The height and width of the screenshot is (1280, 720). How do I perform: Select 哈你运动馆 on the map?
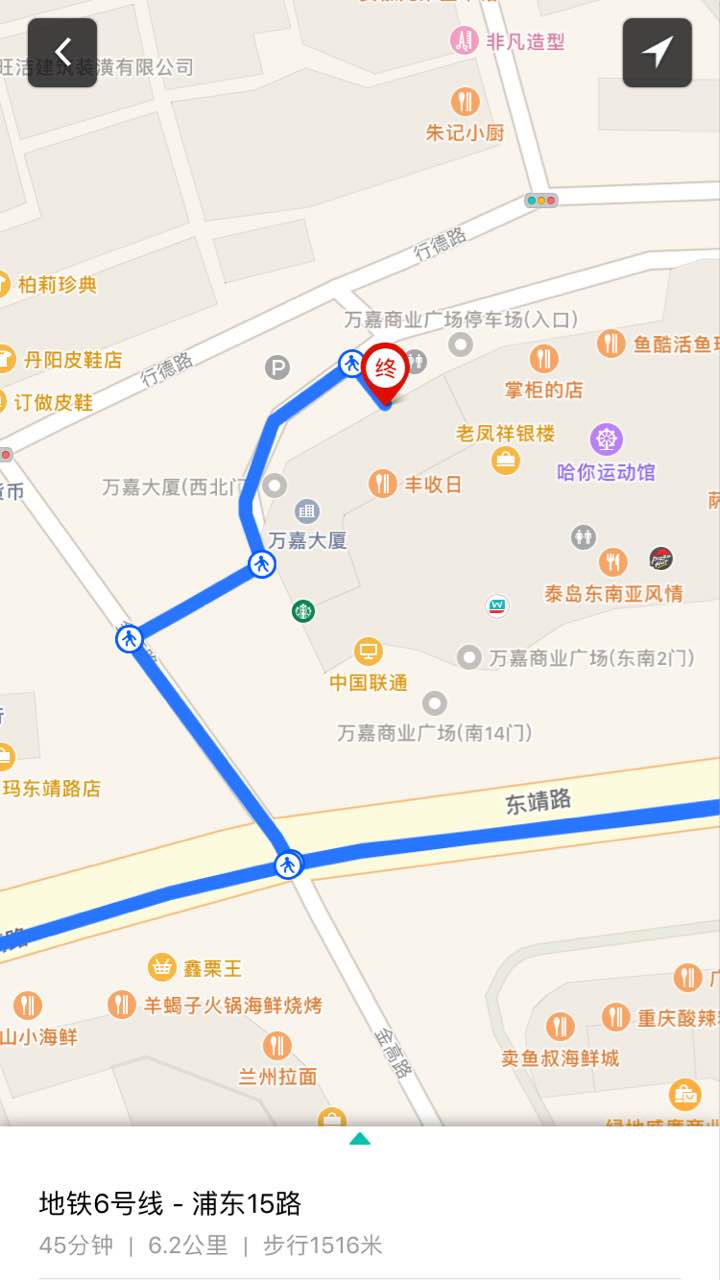click(x=606, y=440)
